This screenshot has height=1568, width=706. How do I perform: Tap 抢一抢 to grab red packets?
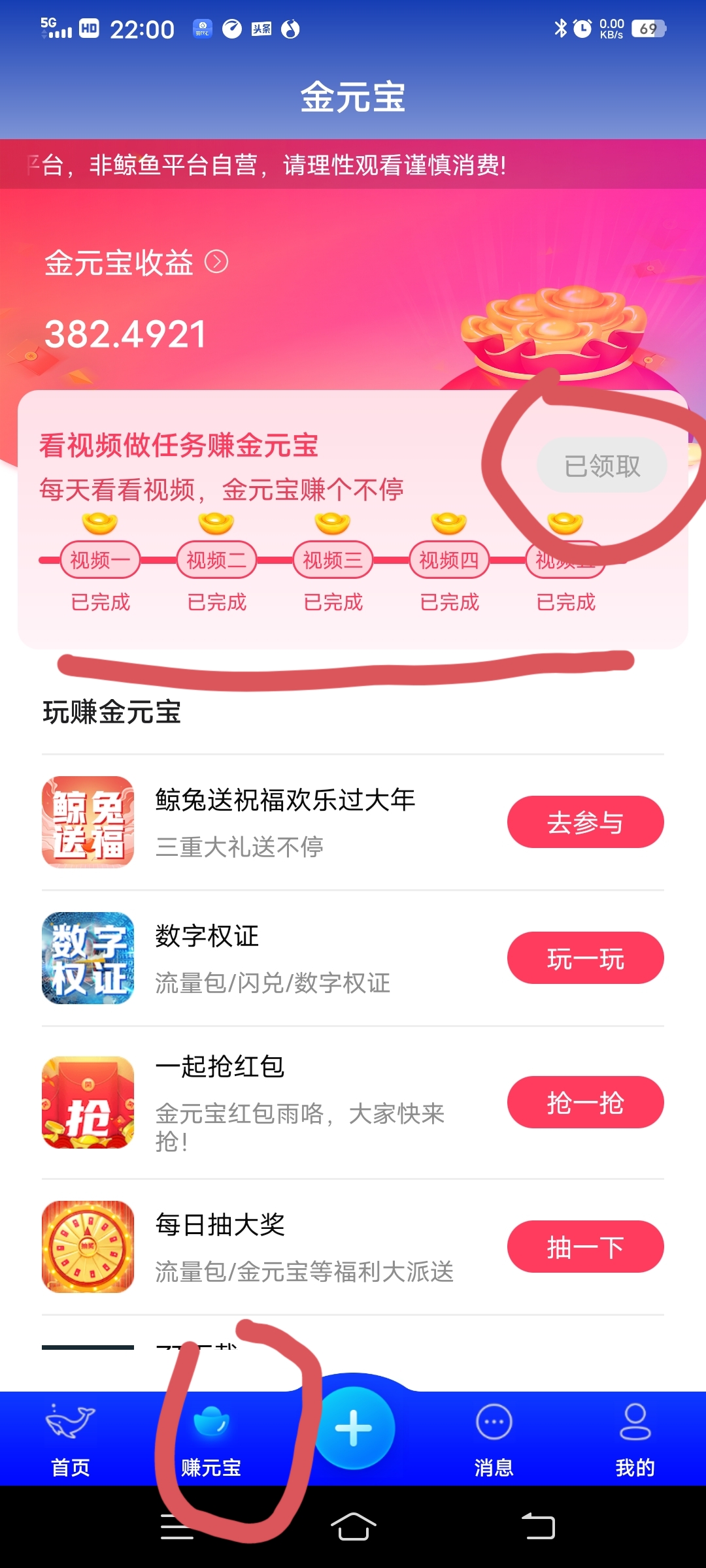click(x=585, y=1102)
